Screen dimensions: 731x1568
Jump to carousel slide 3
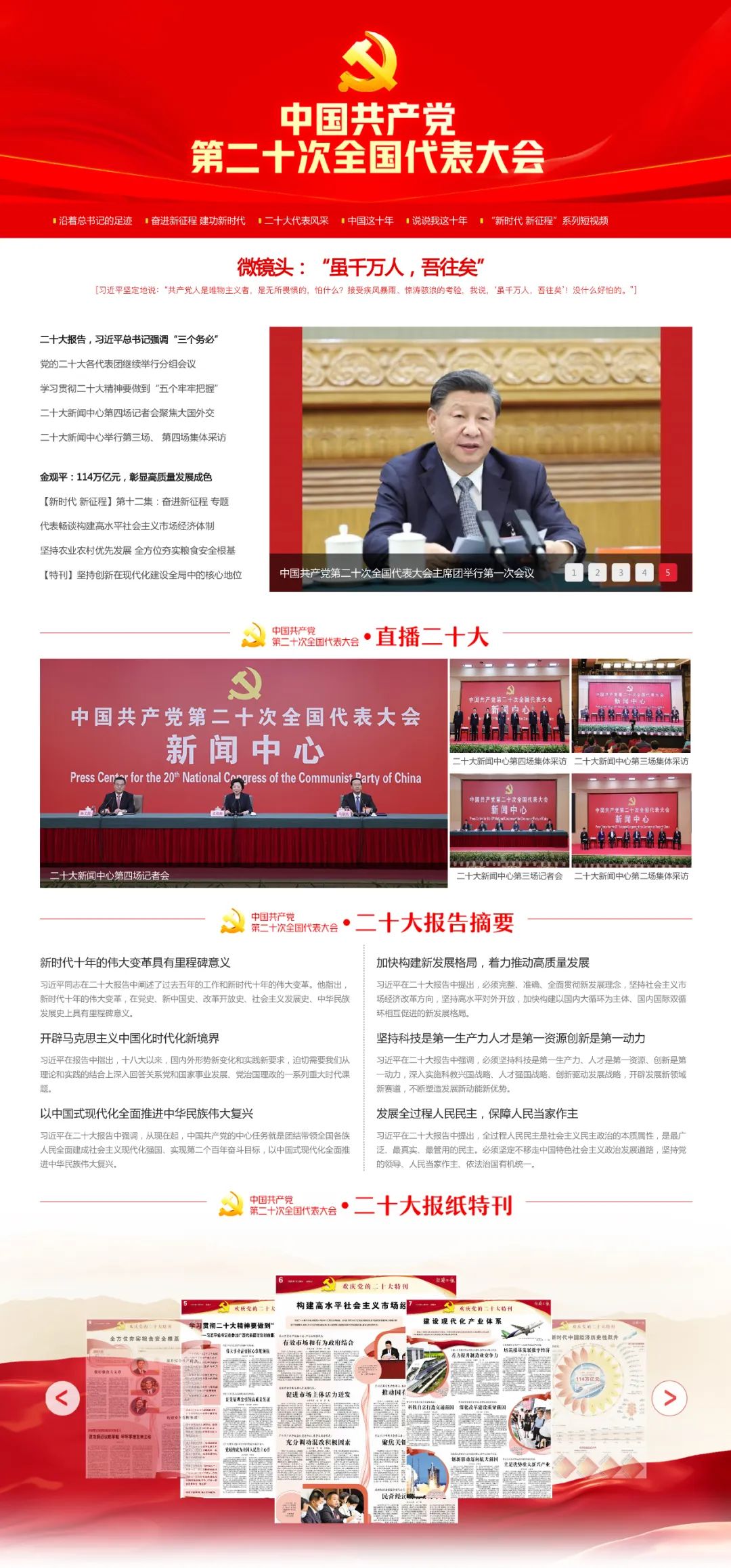coord(621,573)
